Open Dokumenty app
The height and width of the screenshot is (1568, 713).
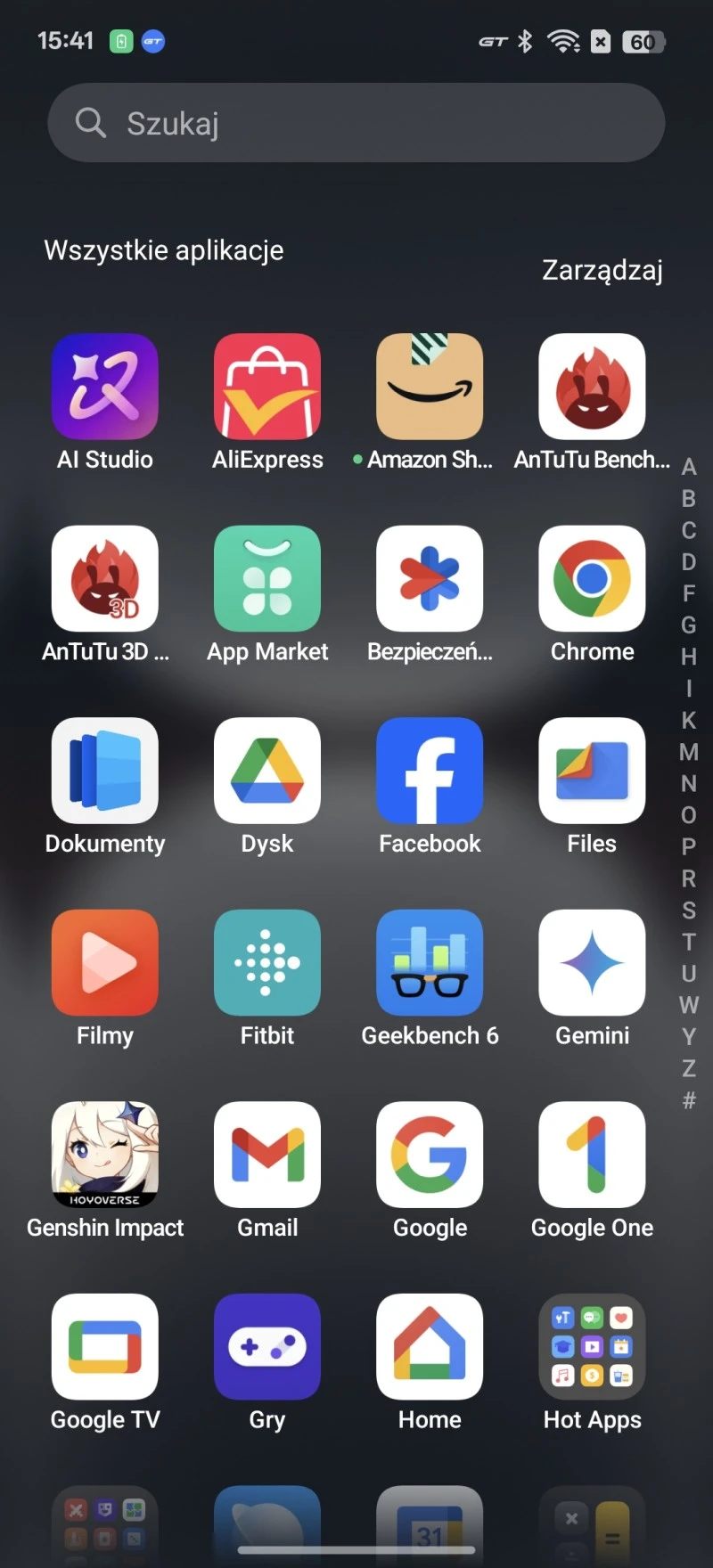point(105,771)
